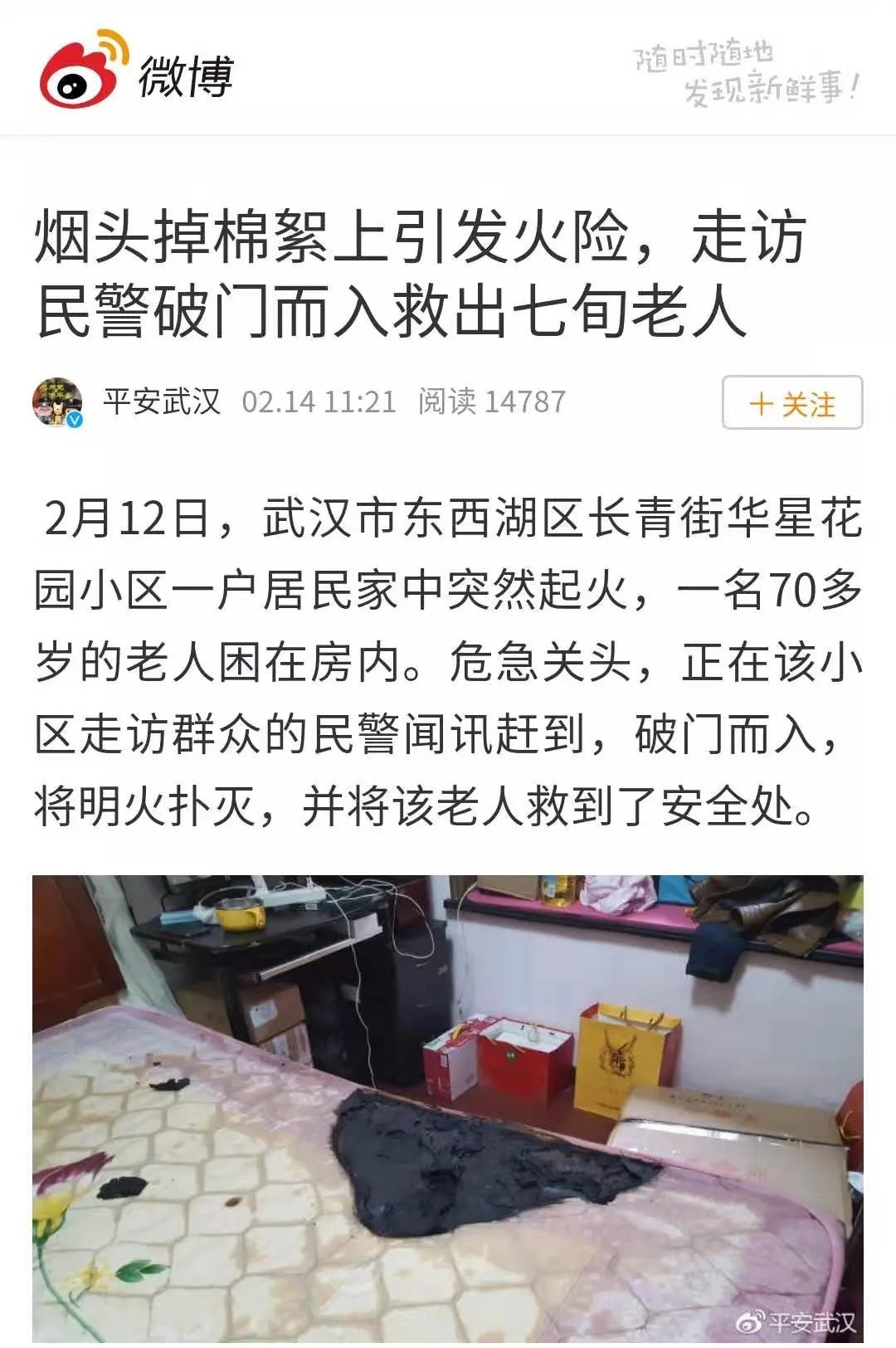Go to the Weibo logo homepage

pyautogui.click(x=137, y=73)
